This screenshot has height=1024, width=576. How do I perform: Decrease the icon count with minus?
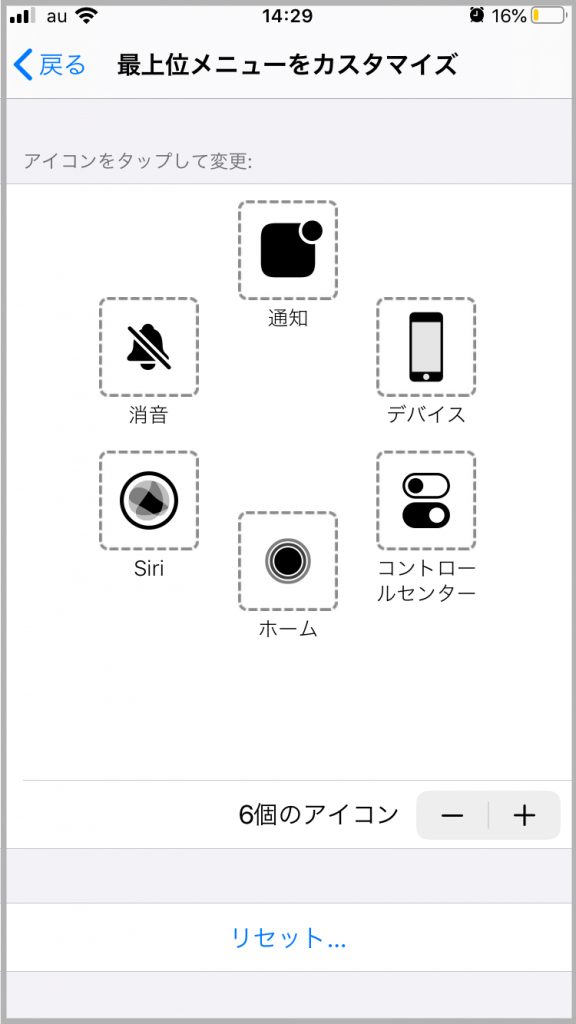point(452,815)
